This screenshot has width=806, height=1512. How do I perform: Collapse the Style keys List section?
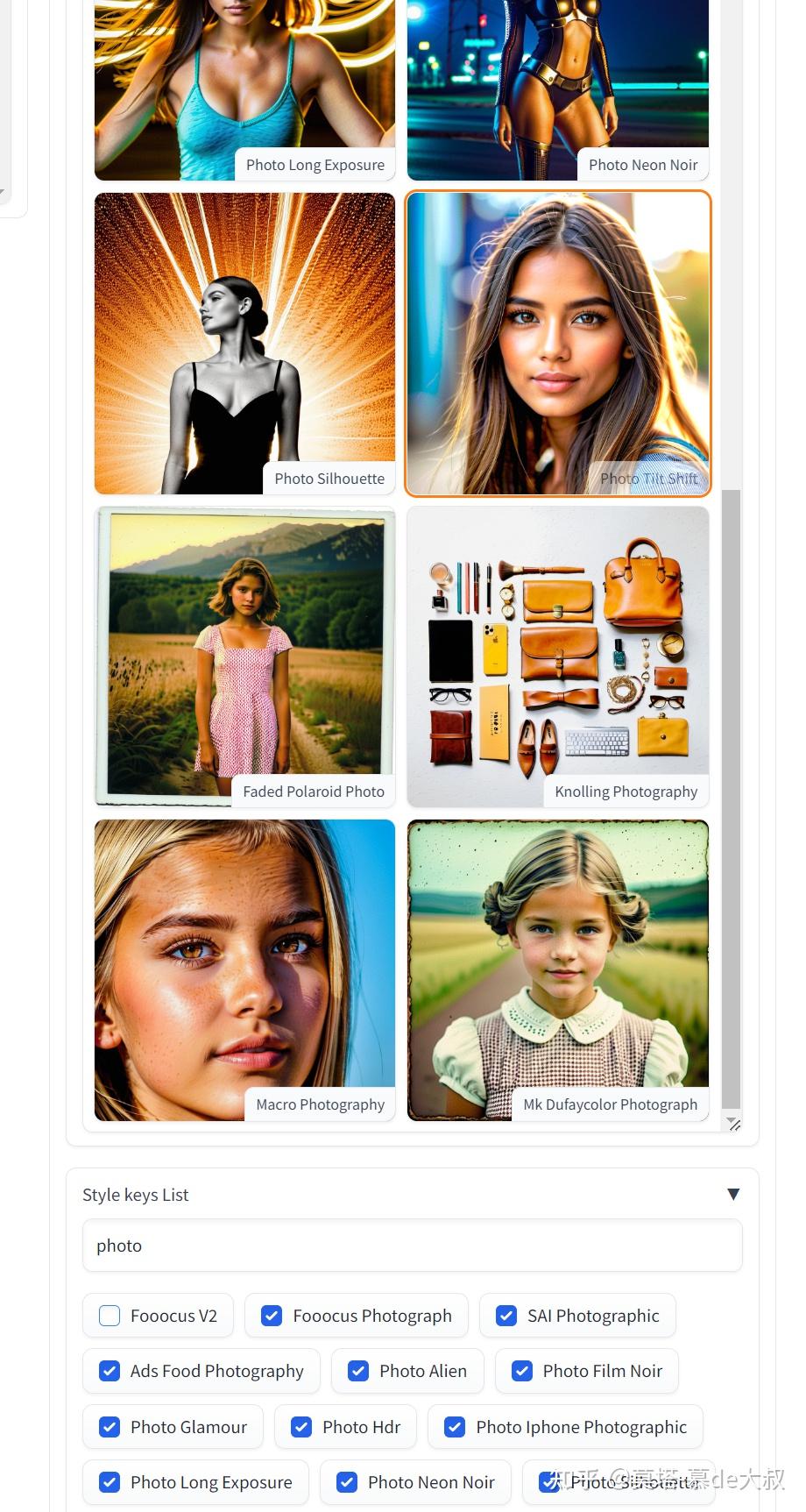(733, 1194)
